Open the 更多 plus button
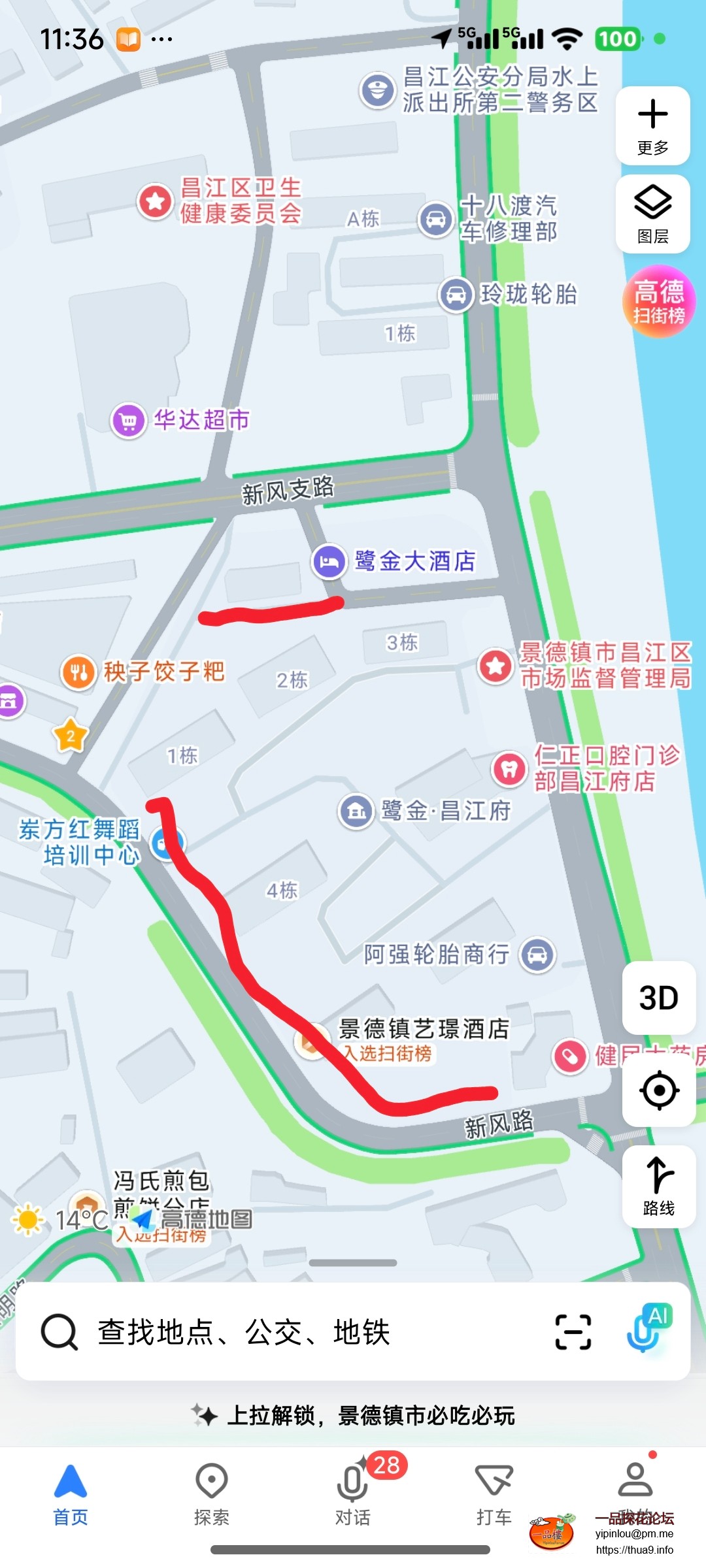The image size is (706, 1568). pos(652,125)
